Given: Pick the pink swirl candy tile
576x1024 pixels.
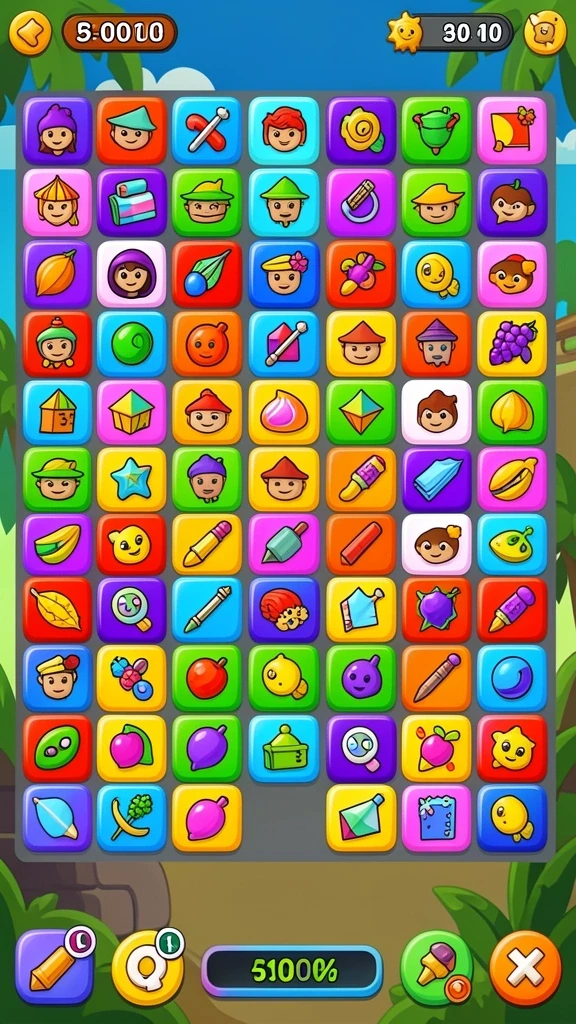Looking at the screenshot, I should pyautogui.click(x=283, y=412).
